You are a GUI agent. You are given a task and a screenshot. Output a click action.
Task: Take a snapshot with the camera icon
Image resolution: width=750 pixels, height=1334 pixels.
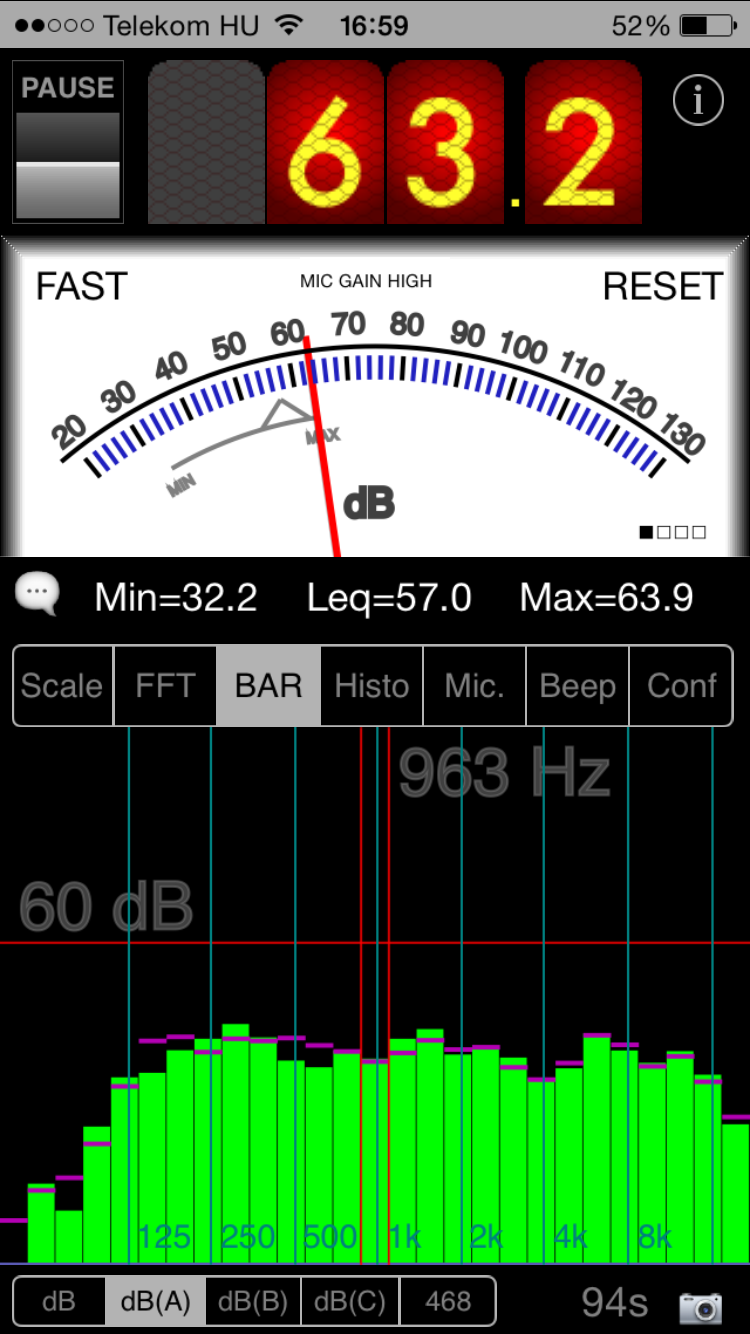click(701, 1306)
